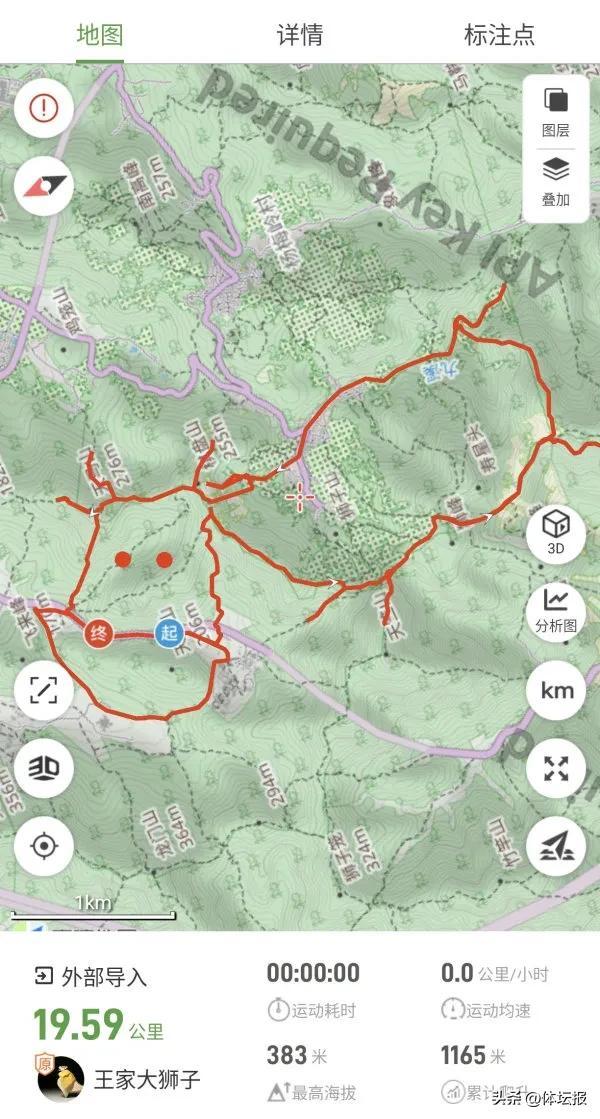
Task: Open the 标注点 tab
Action: coord(499,35)
